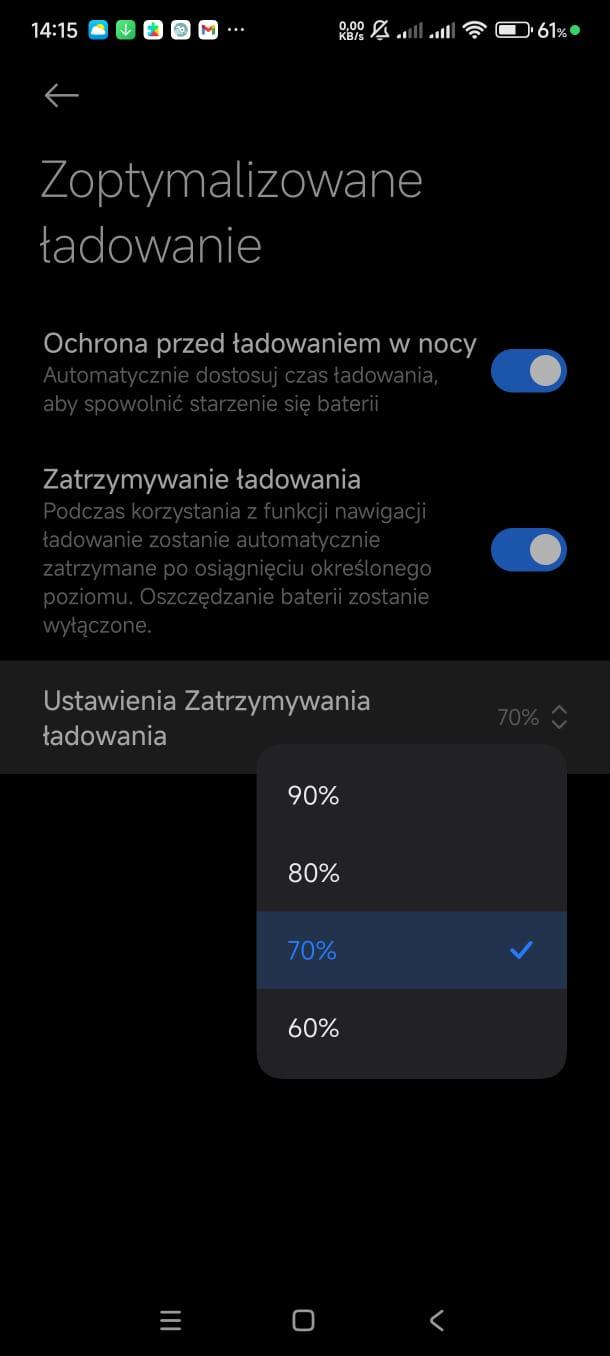The height and width of the screenshot is (1356, 610).
Task: Go to the home screen
Action: tap(304, 1320)
